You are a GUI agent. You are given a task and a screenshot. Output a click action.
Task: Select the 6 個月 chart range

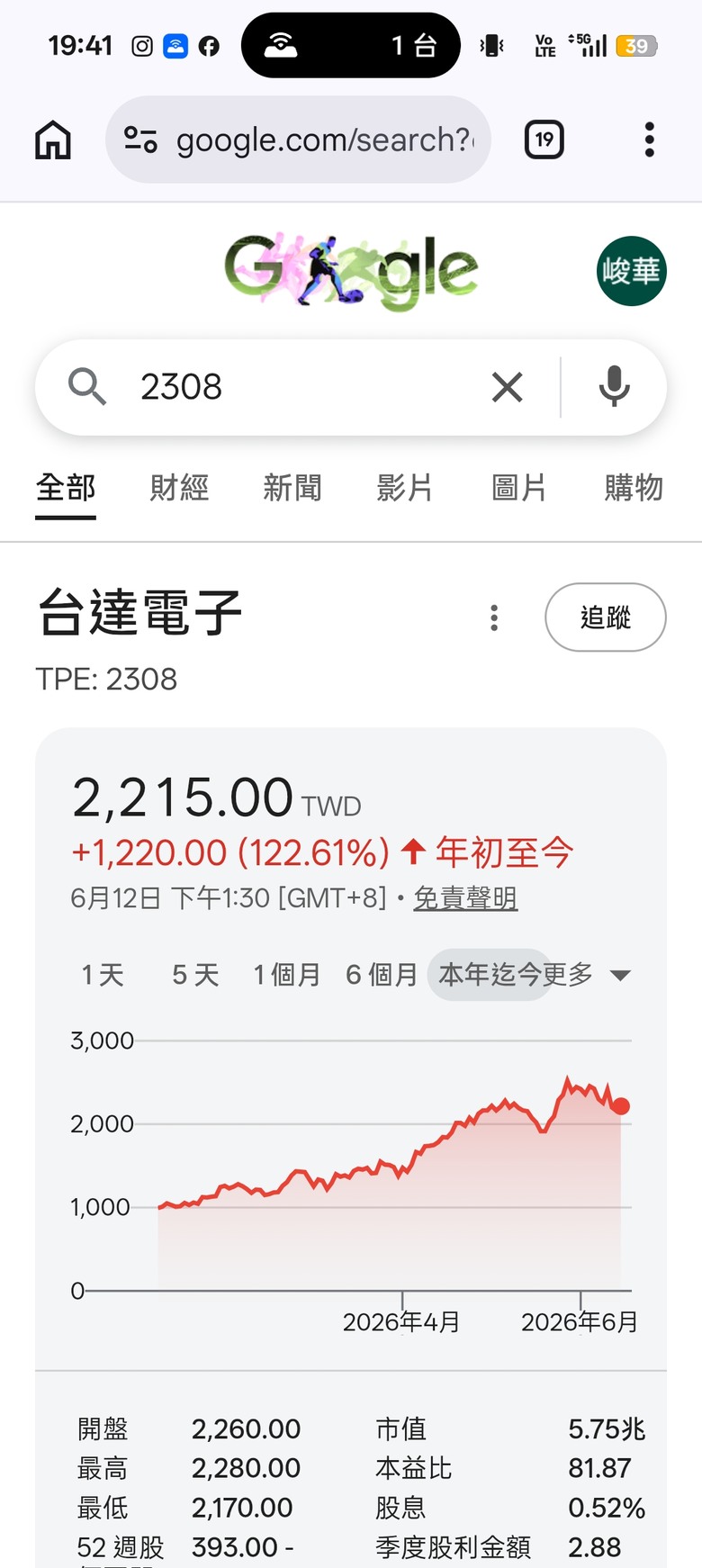(x=382, y=975)
